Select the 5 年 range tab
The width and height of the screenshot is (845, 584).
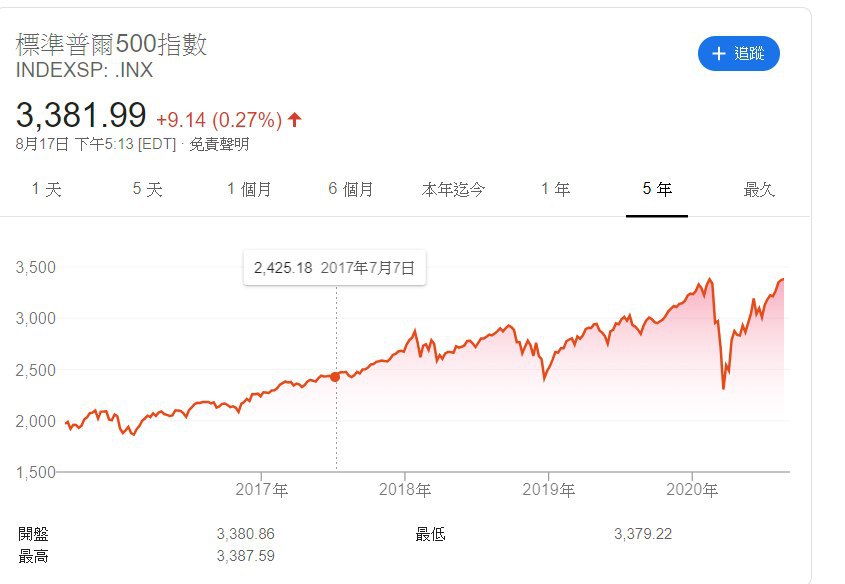coord(657,189)
